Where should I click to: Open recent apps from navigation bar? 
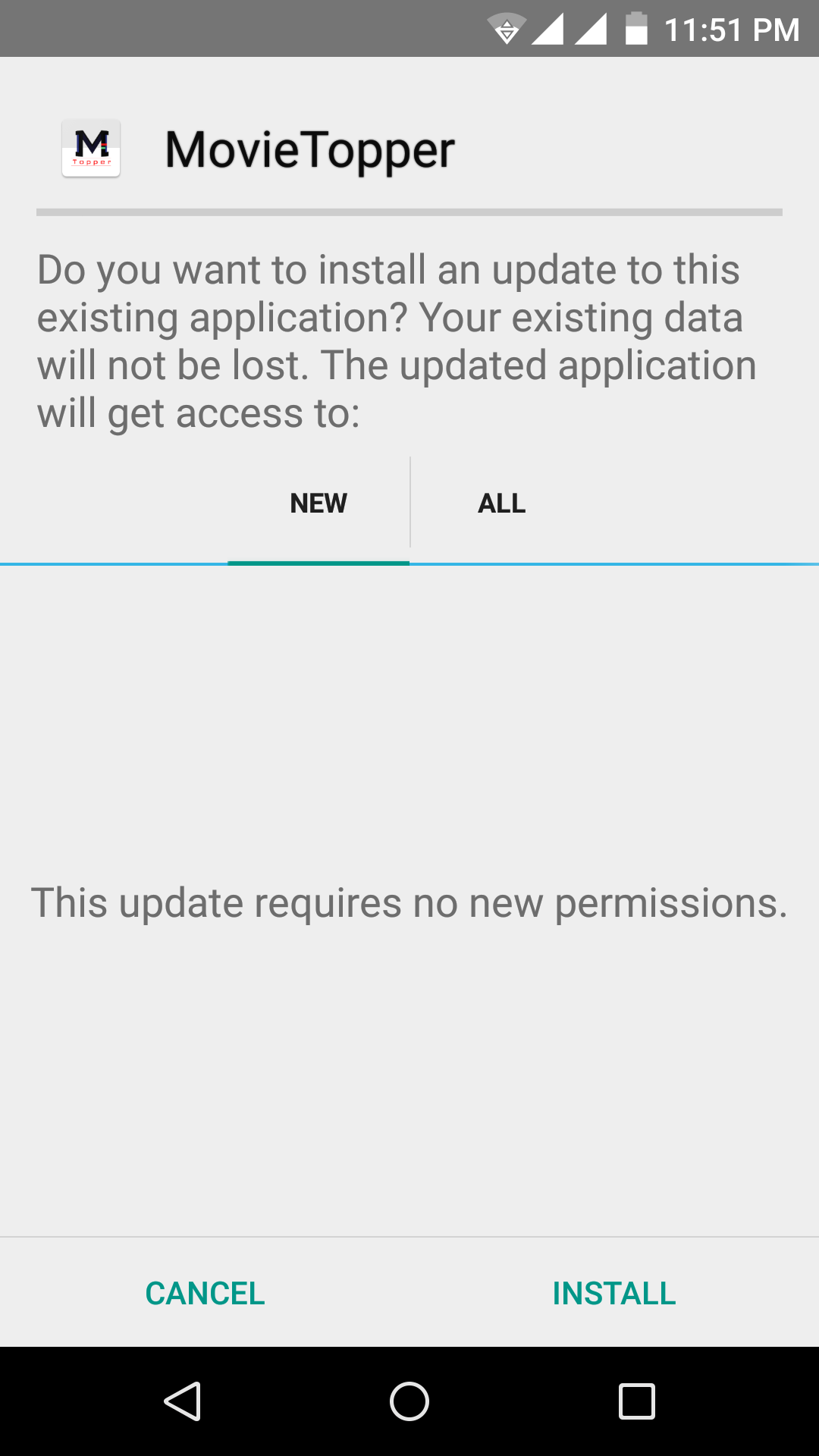(x=636, y=1401)
